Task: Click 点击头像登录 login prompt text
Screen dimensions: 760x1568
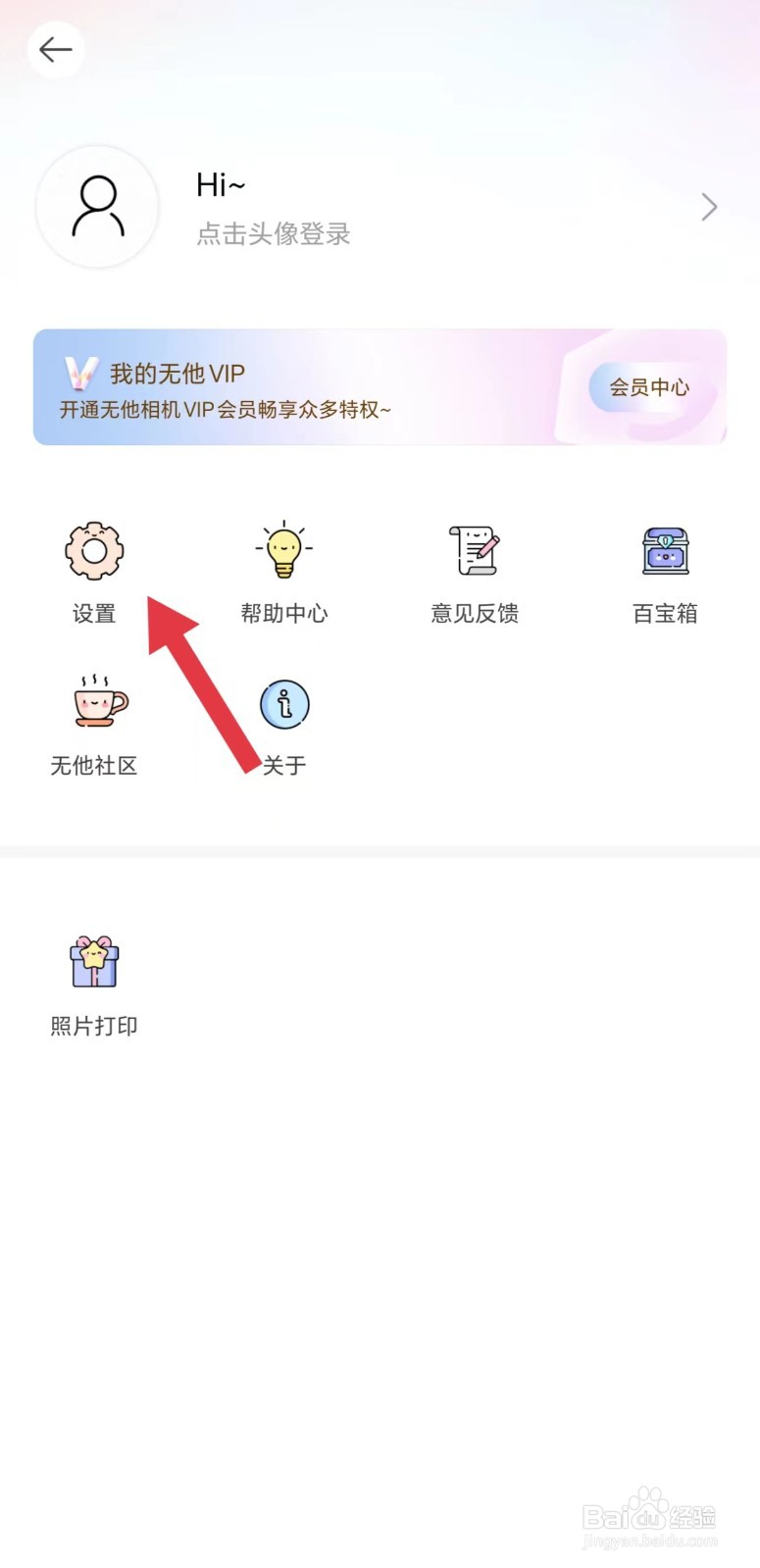Action: click(x=272, y=234)
